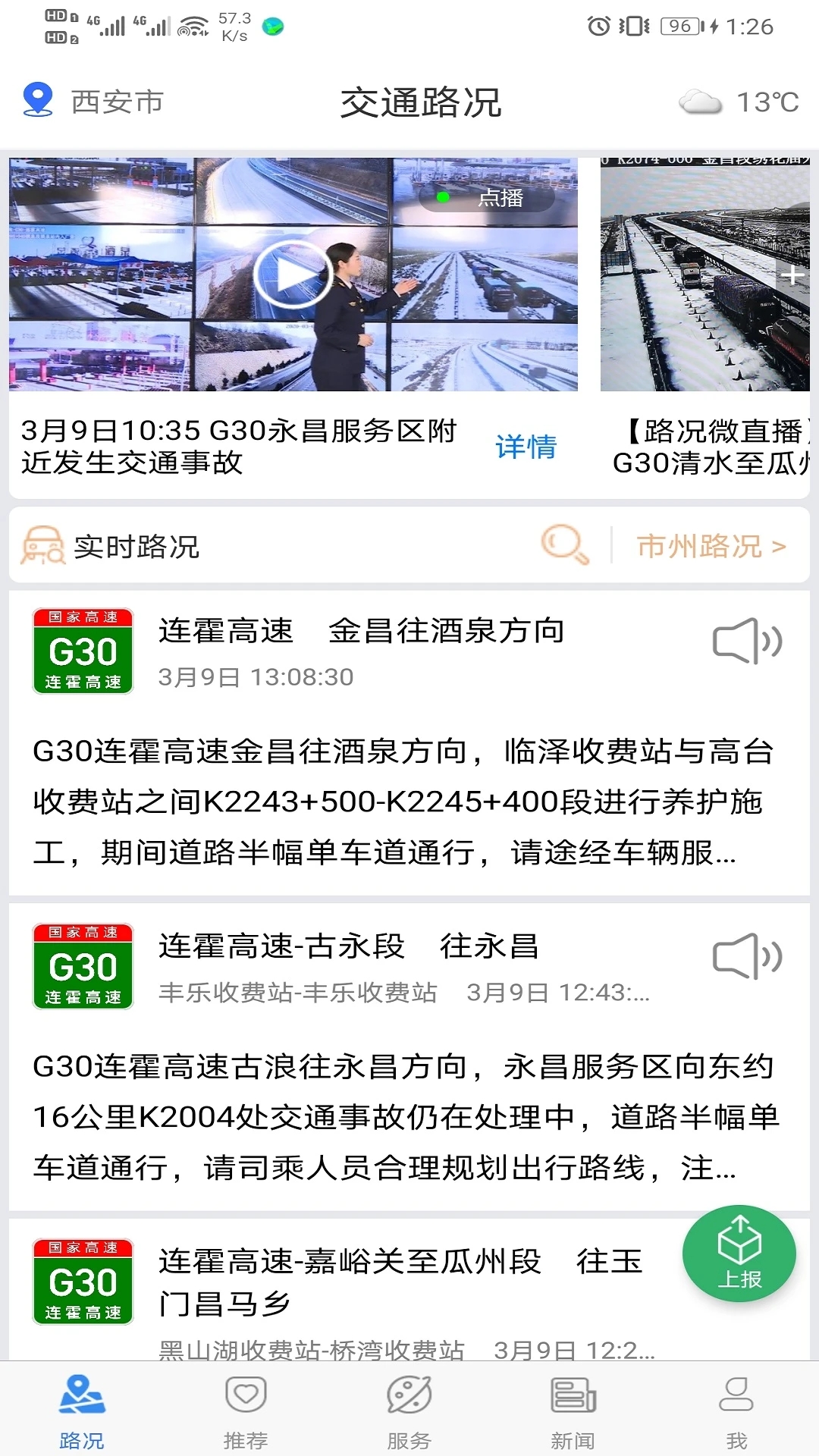Screen dimensions: 819x1456
Task: Change the city from 西安市
Action: pyautogui.click(x=95, y=102)
